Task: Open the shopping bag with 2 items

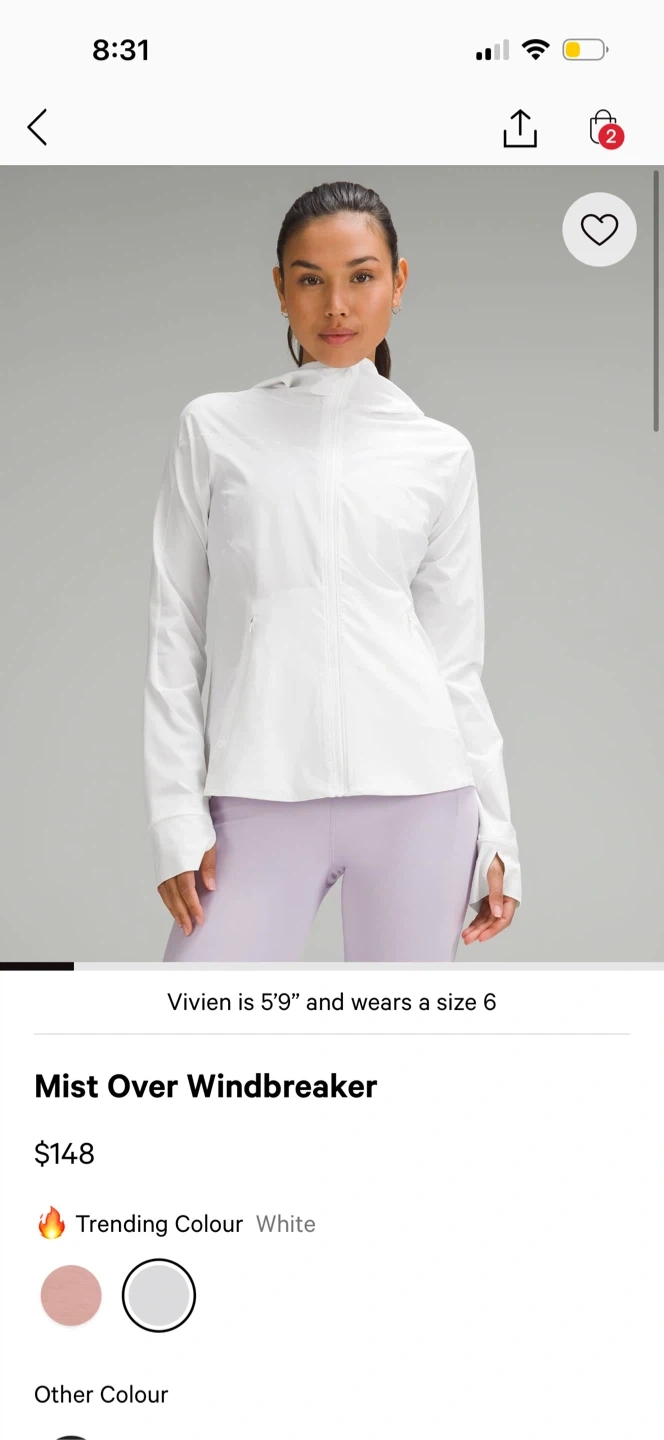Action: click(x=604, y=129)
